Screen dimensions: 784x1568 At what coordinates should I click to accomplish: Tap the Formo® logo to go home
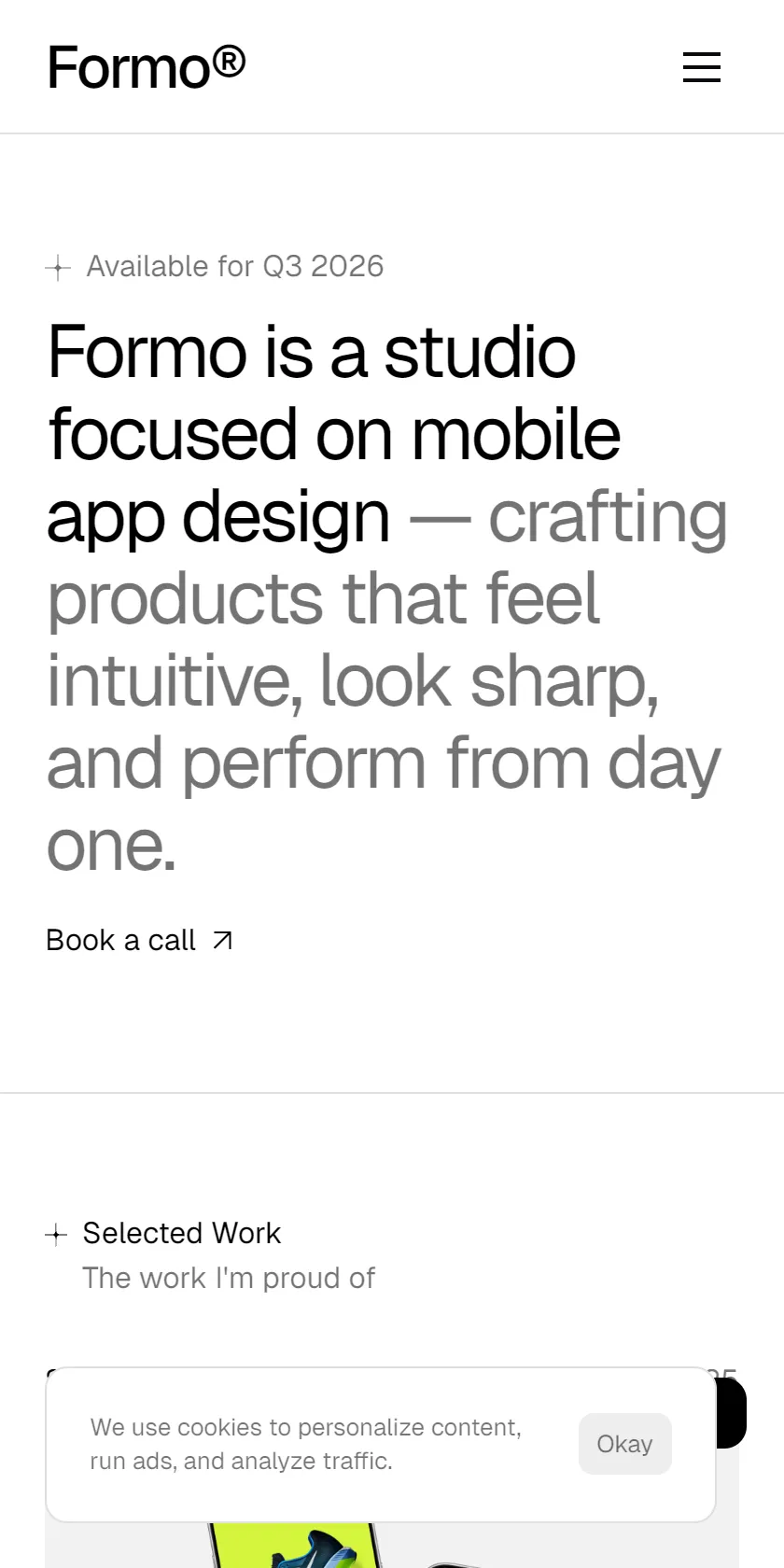pyautogui.click(x=147, y=67)
